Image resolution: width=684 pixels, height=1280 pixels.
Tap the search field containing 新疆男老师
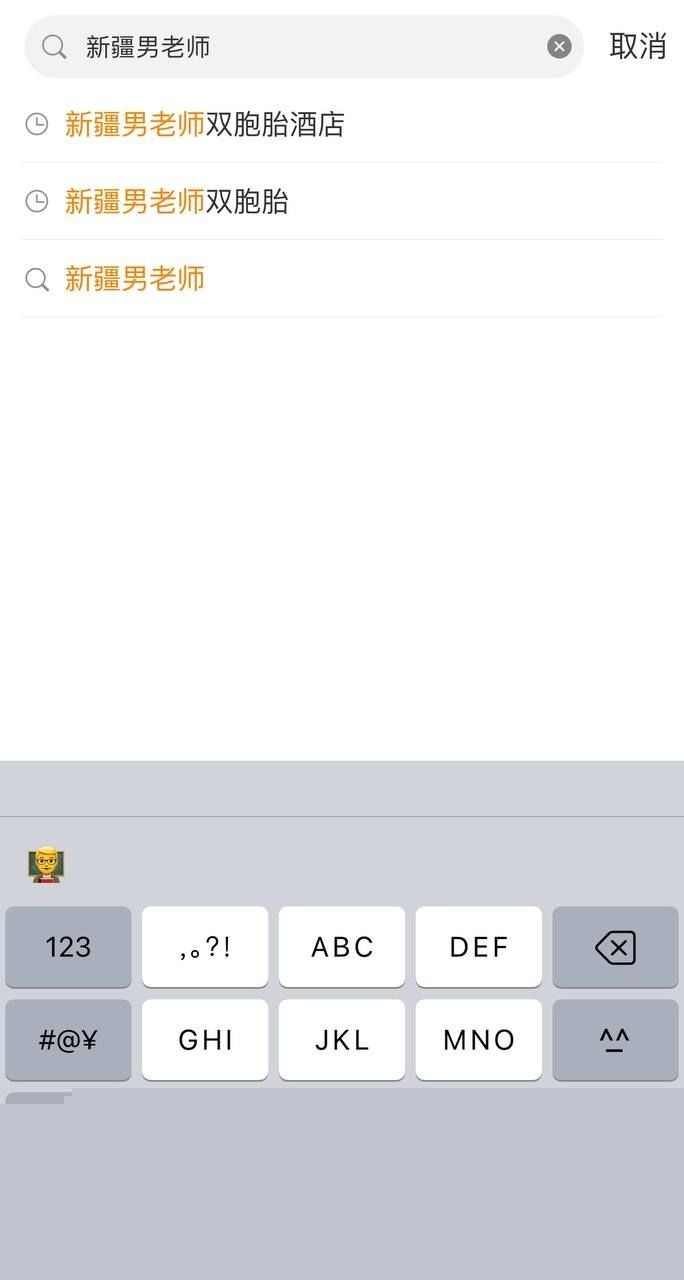(300, 47)
